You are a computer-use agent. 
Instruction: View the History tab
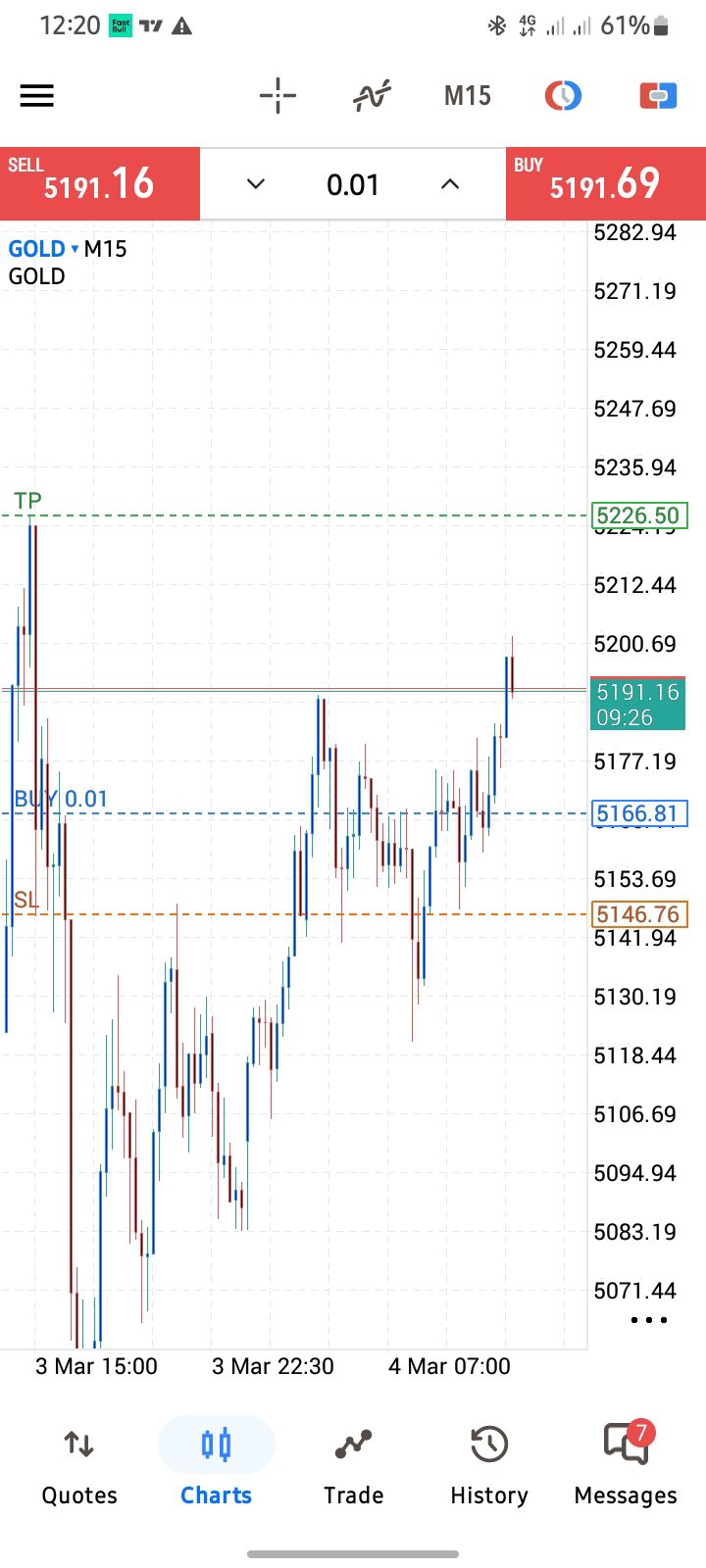pos(489,1466)
